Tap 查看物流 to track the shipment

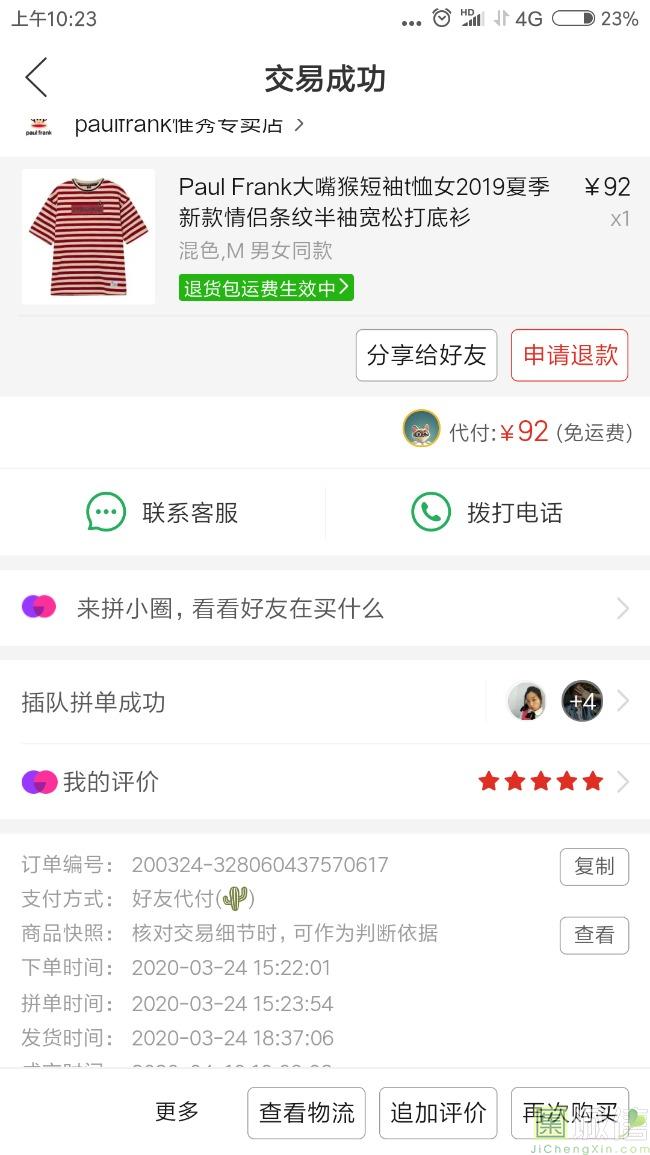[307, 1113]
